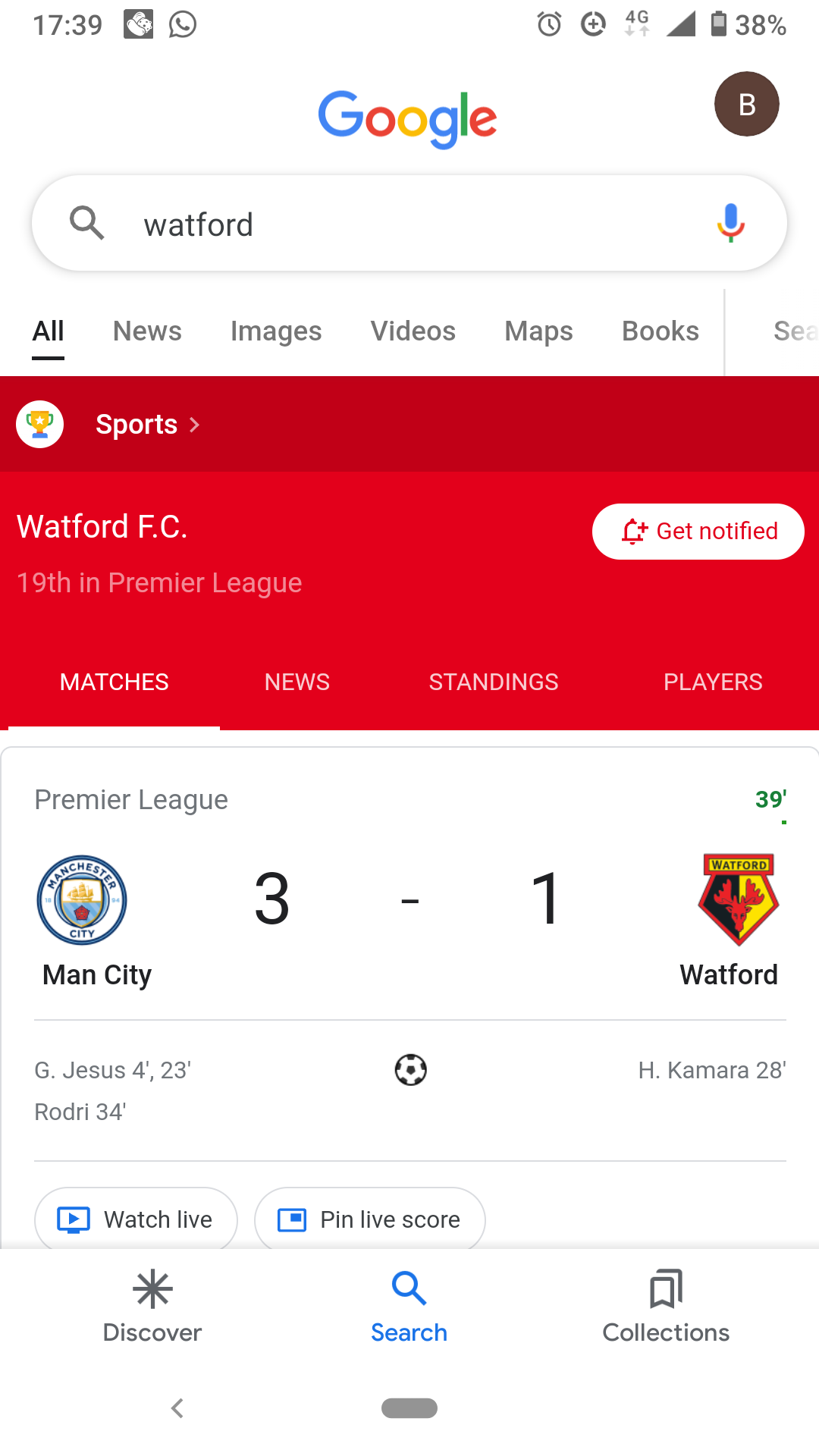Switch to the Books results tab

pyautogui.click(x=660, y=331)
